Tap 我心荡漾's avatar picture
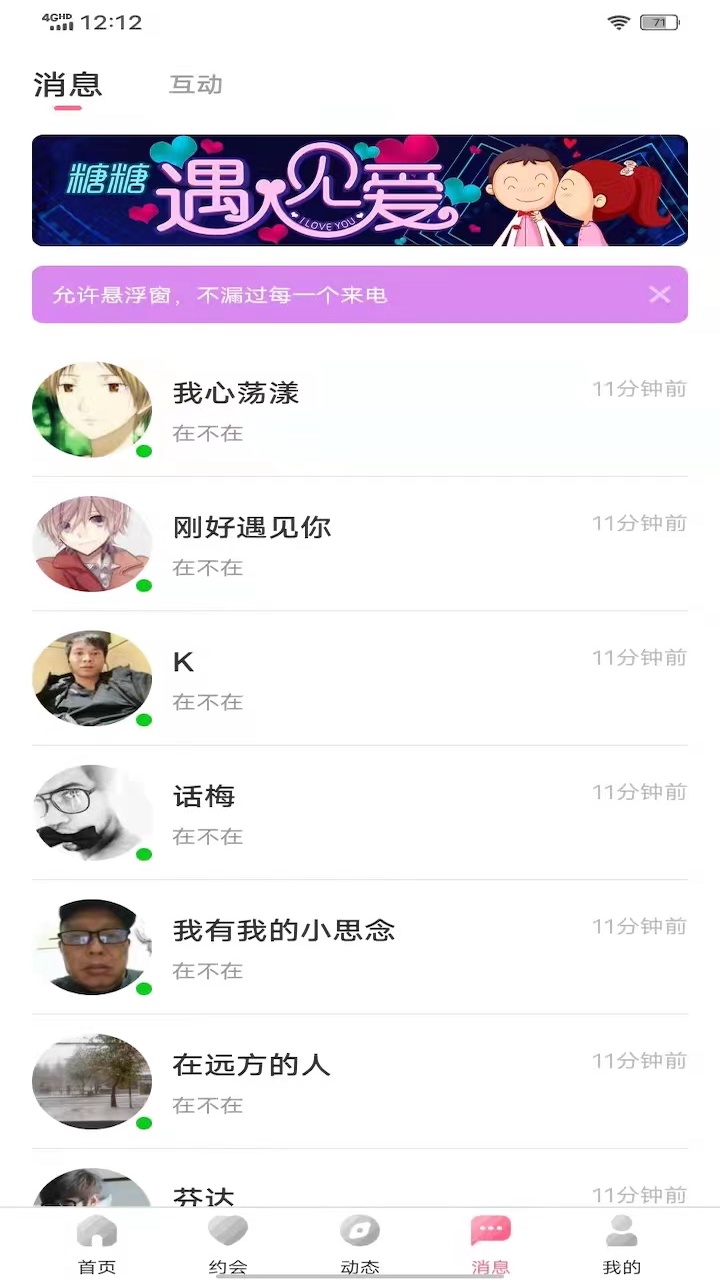 coord(92,410)
